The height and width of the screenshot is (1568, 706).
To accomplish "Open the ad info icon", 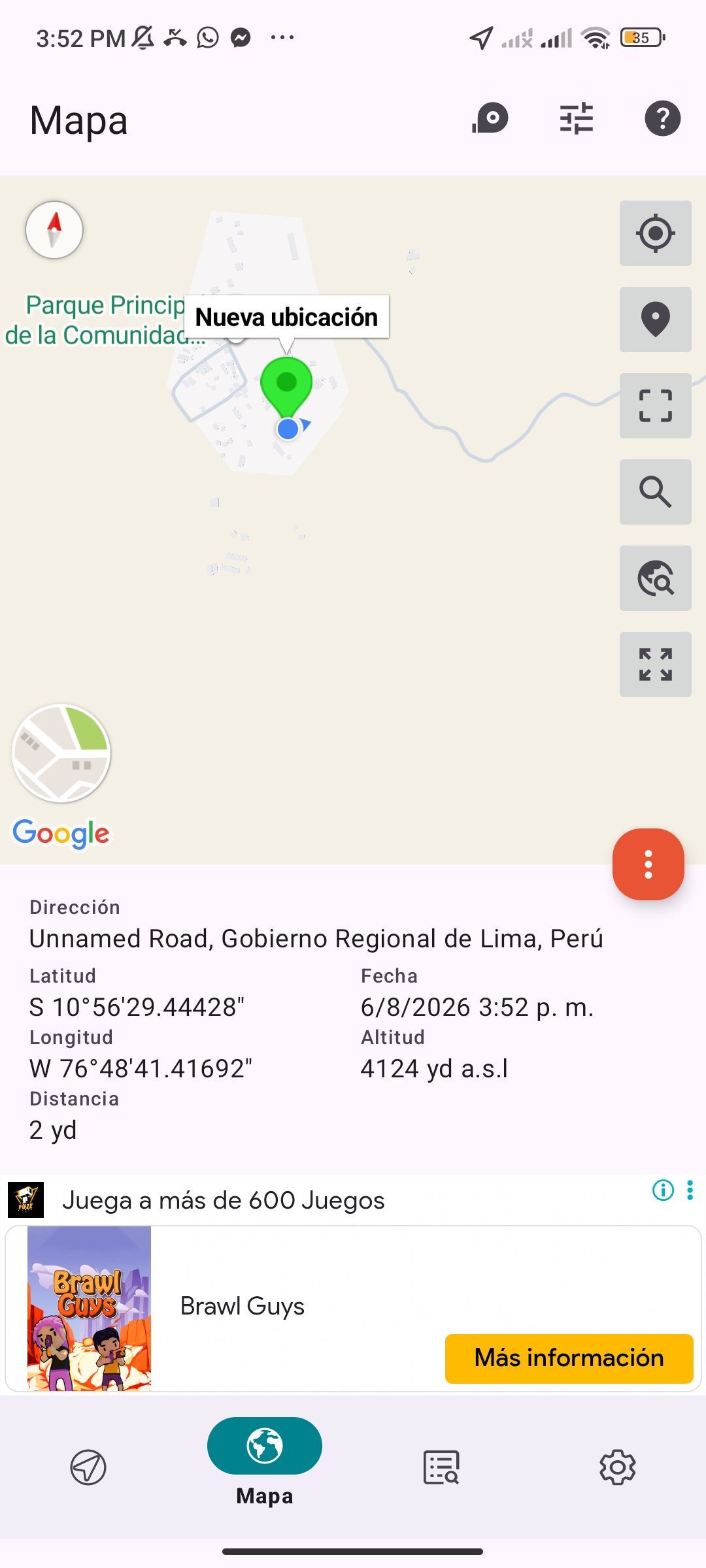I will [x=663, y=1190].
